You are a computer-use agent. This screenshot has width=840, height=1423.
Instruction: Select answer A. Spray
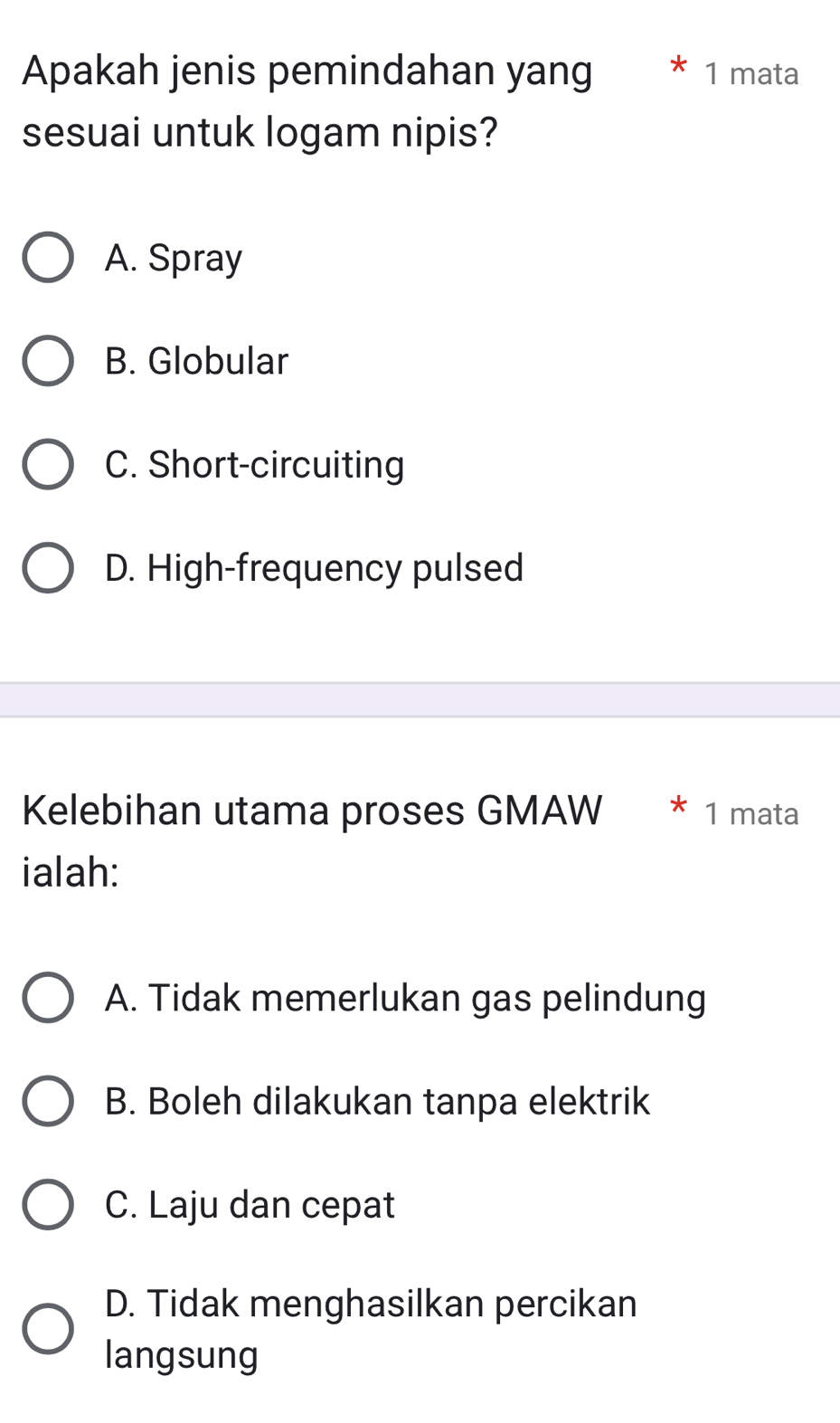click(48, 258)
